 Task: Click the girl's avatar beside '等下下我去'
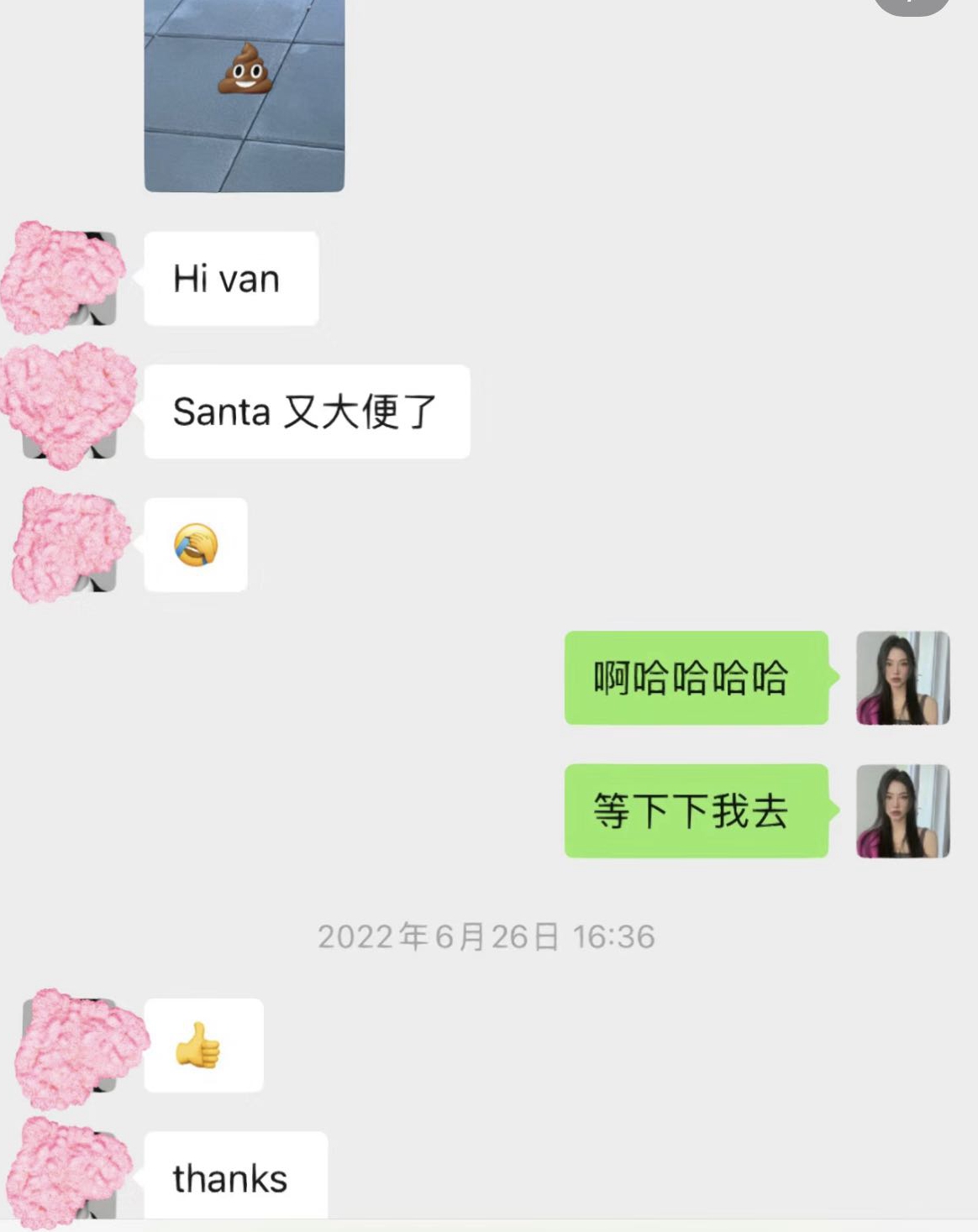click(x=902, y=810)
